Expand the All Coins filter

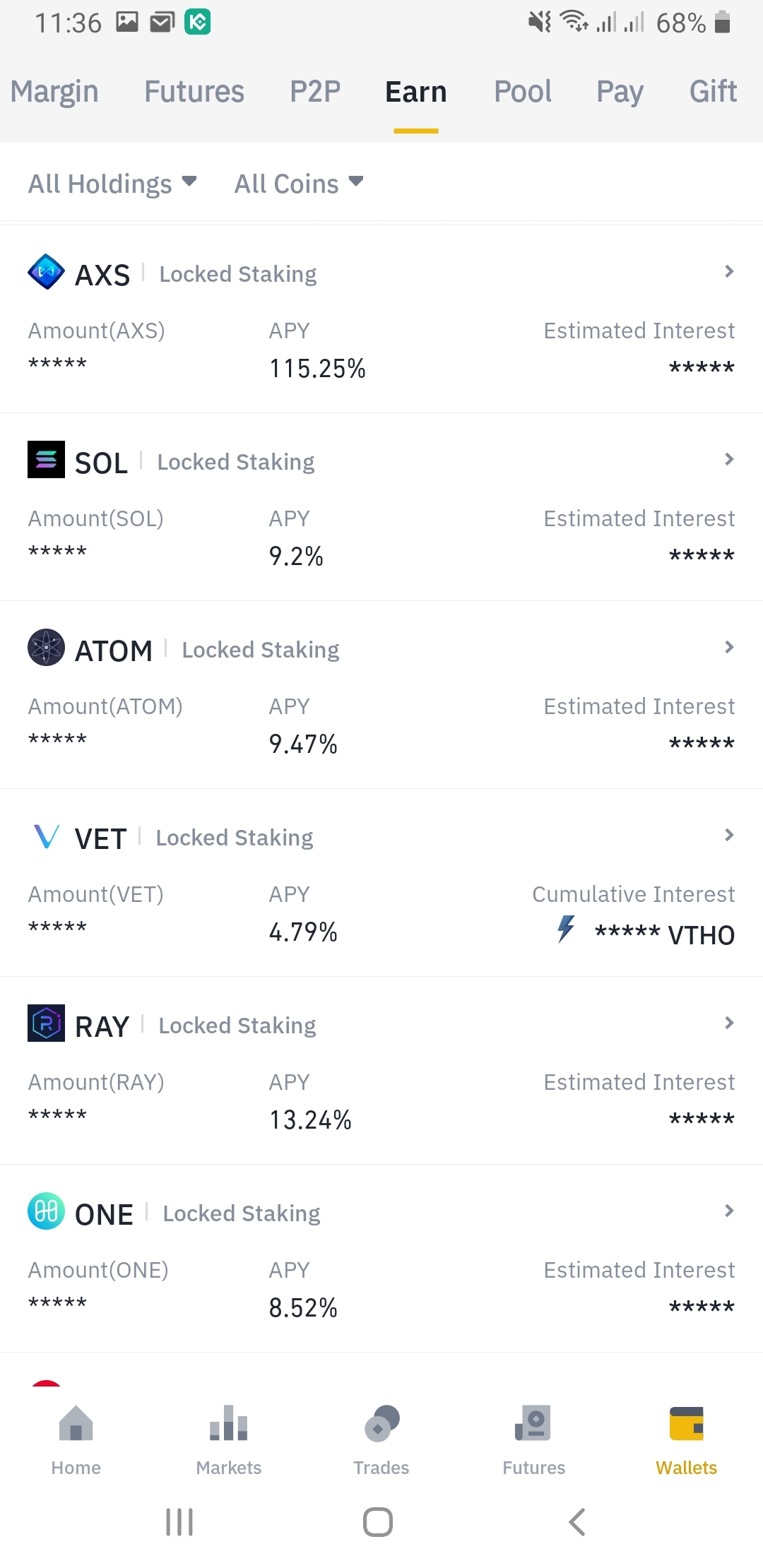[299, 184]
